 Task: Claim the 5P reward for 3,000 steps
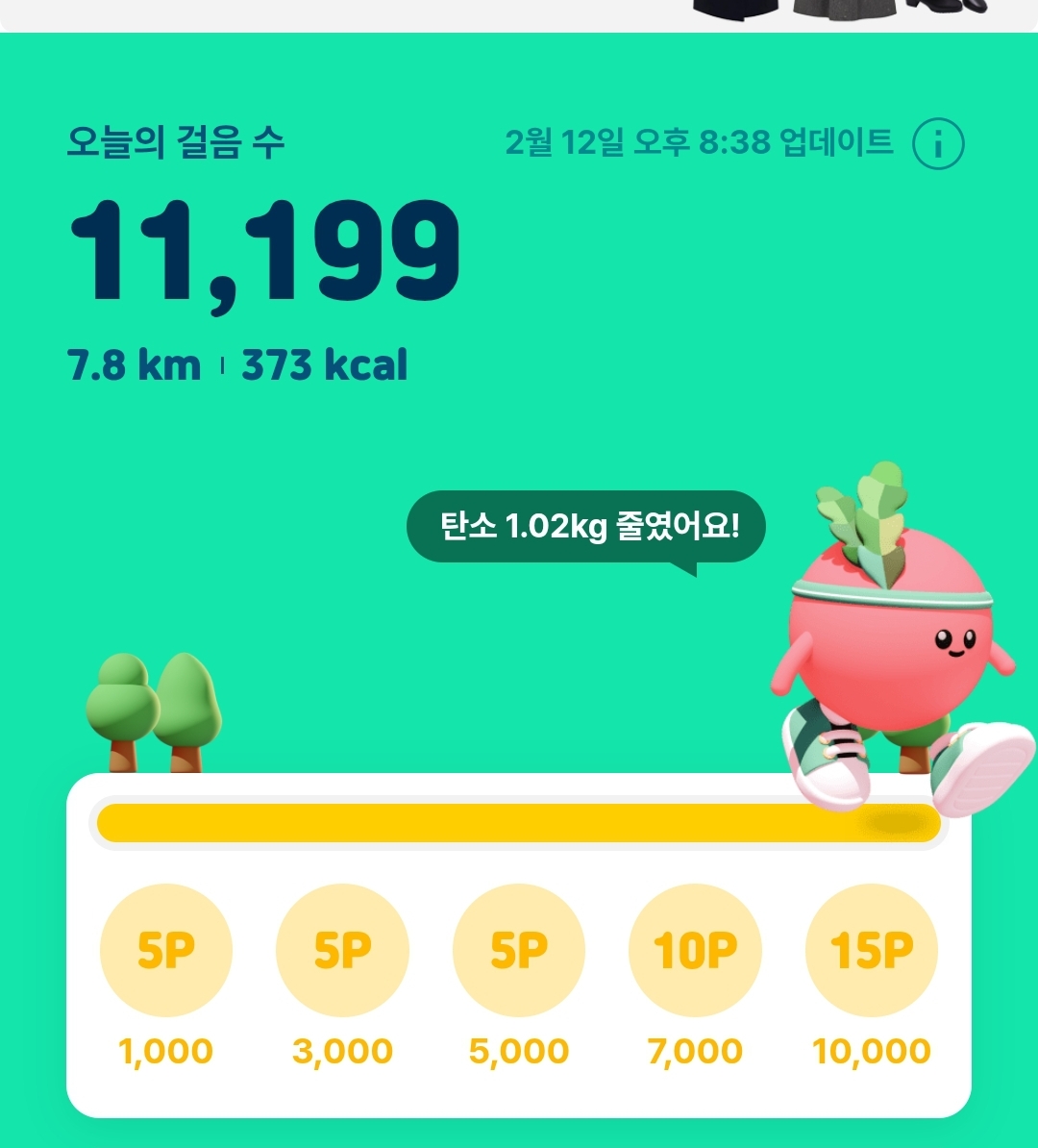click(x=342, y=950)
